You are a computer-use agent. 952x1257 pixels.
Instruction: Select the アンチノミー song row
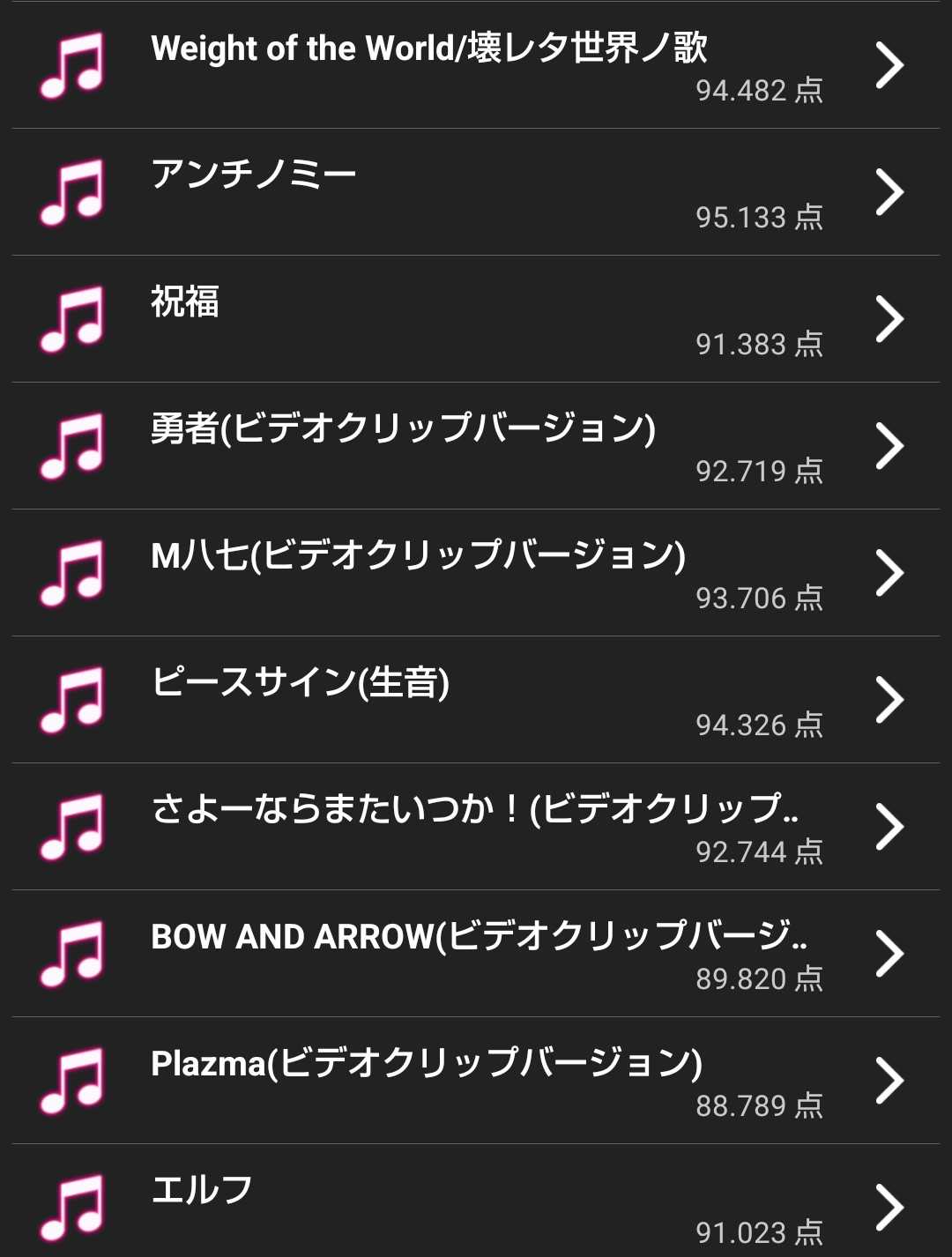coord(476,192)
